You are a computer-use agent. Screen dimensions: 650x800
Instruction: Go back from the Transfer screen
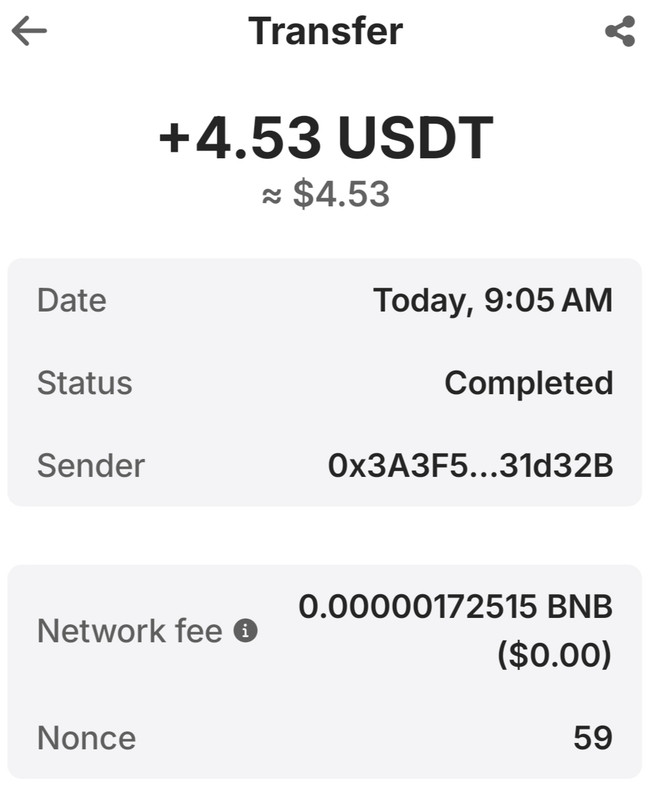(x=29, y=31)
